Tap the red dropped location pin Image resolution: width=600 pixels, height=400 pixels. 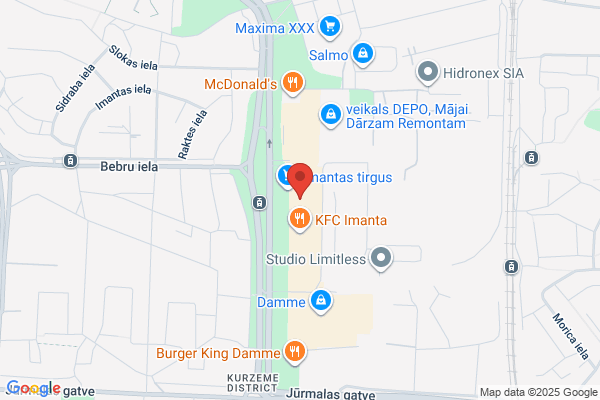300,180
